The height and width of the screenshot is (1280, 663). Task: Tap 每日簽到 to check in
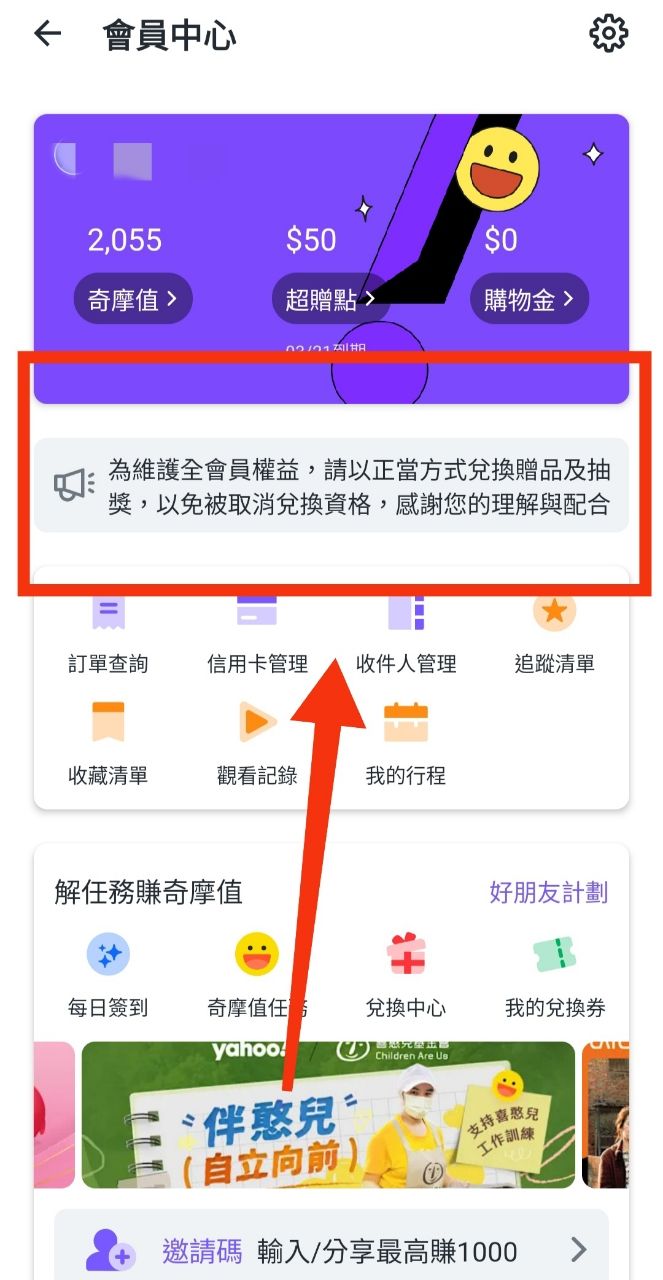pos(108,973)
